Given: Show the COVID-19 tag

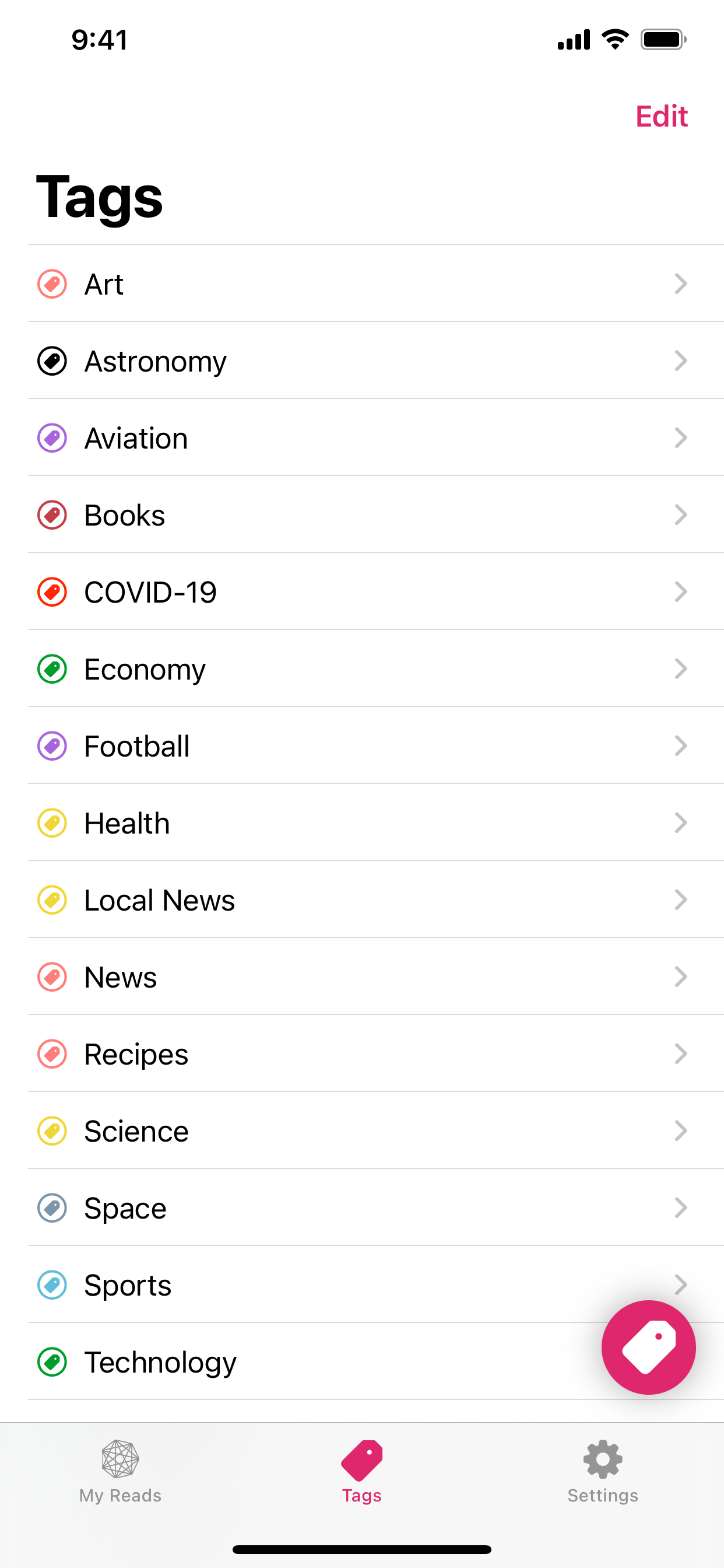Looking at the screenshot, I should coord(376,591).
